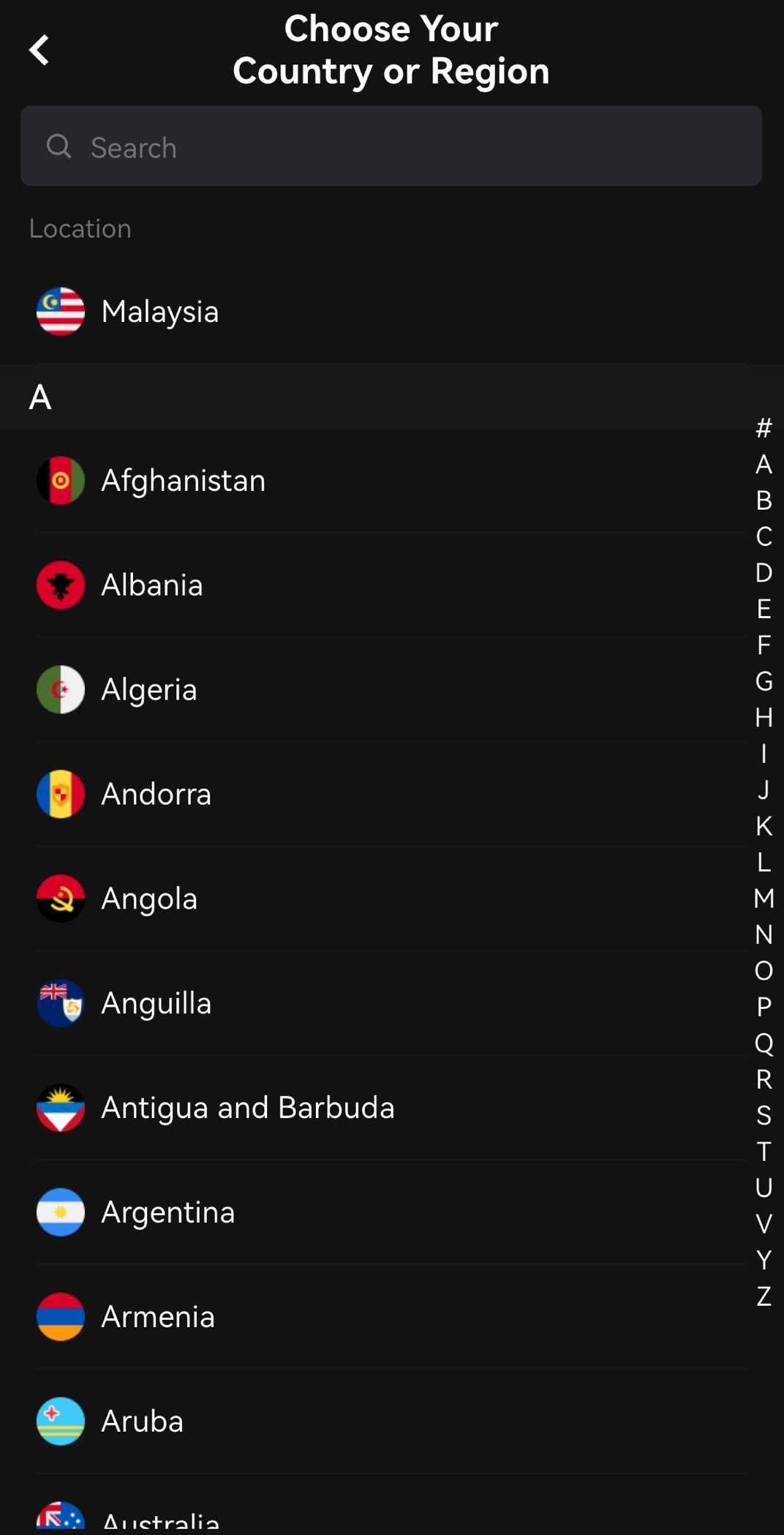Tap Anguilla in the list
This screenshot has width=784, height=1535.
click(156, 1003)
